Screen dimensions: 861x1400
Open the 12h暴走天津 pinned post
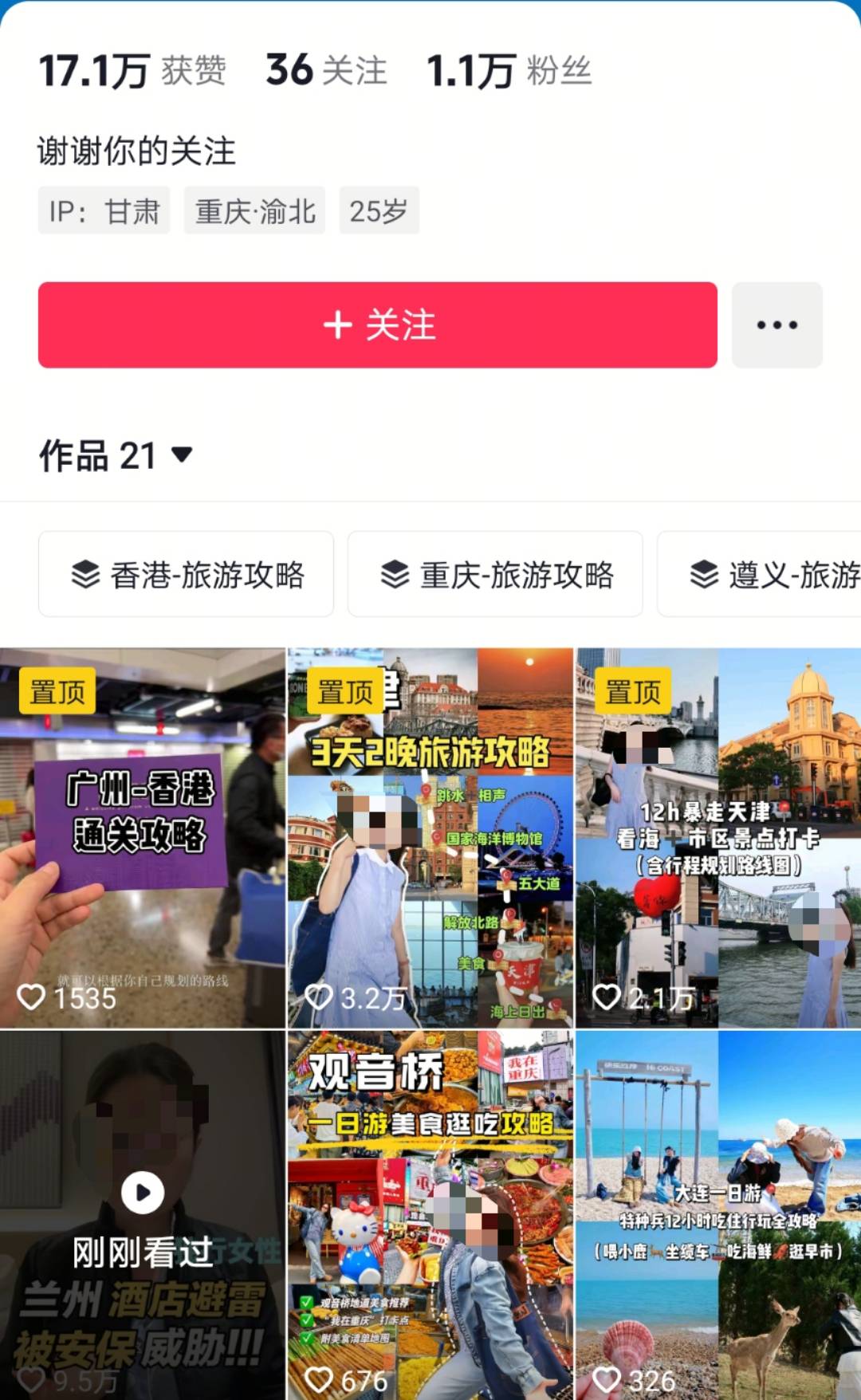pyautogui.click(x=718, y=837)
